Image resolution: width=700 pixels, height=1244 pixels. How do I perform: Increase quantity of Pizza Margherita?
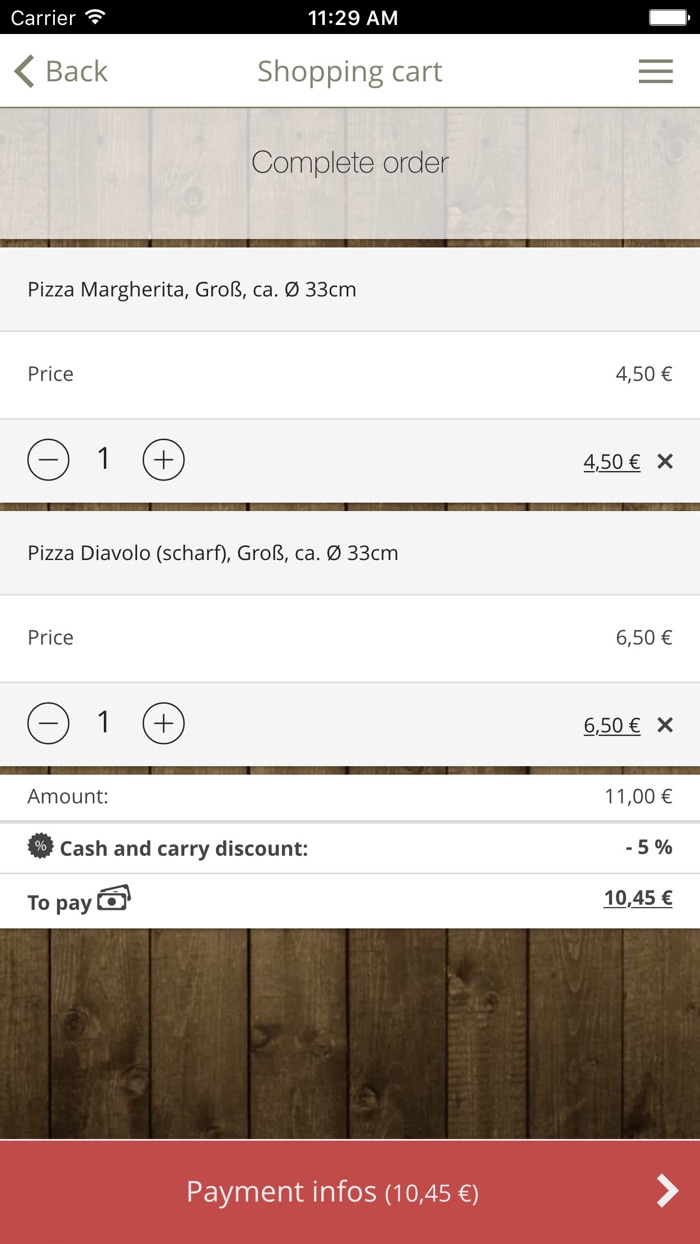(x=164, y=460)
